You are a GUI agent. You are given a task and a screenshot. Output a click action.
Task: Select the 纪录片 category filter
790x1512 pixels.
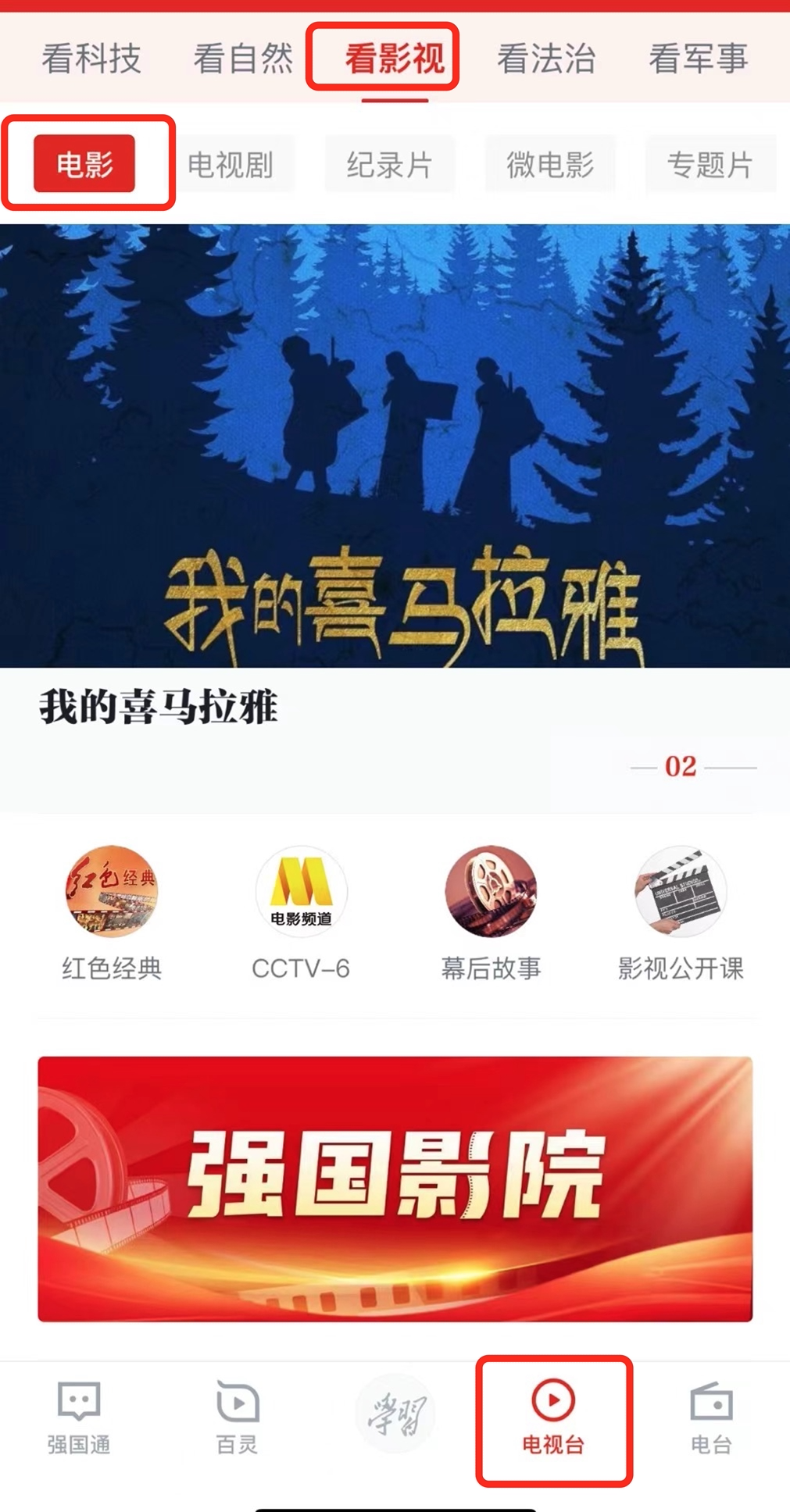[391, 163]
